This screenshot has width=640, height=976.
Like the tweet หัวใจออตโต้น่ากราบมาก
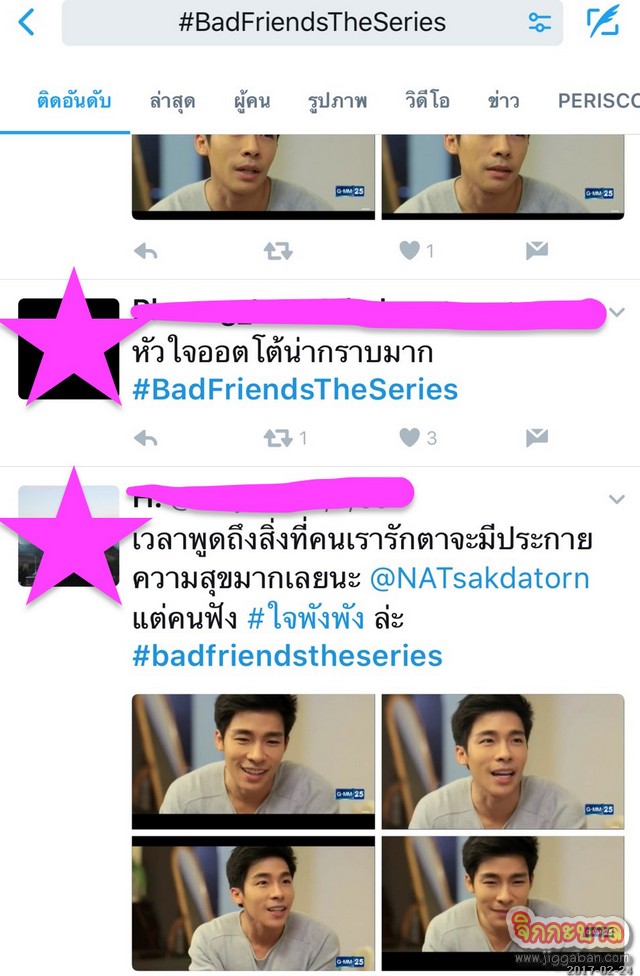410,437
